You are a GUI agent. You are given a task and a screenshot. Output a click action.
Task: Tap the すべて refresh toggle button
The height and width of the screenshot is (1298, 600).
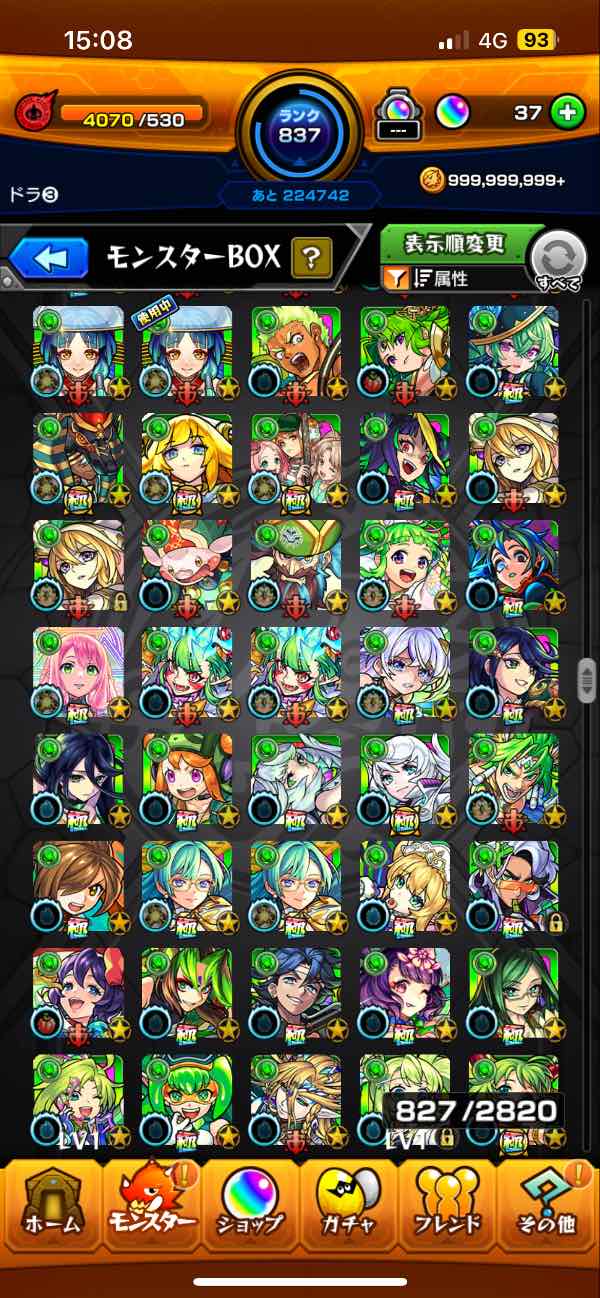[x=557, y=263]
